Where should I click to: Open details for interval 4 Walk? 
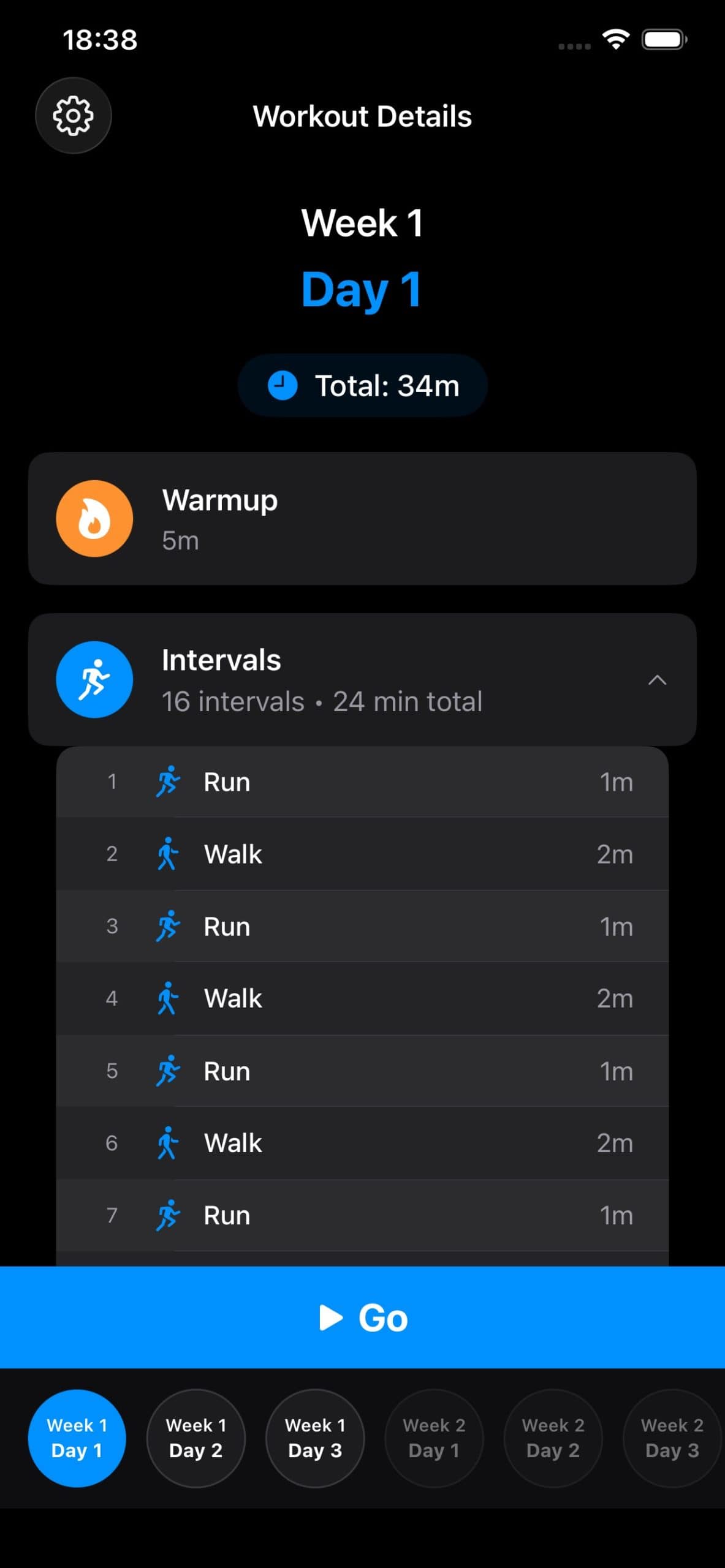point(362,998)
